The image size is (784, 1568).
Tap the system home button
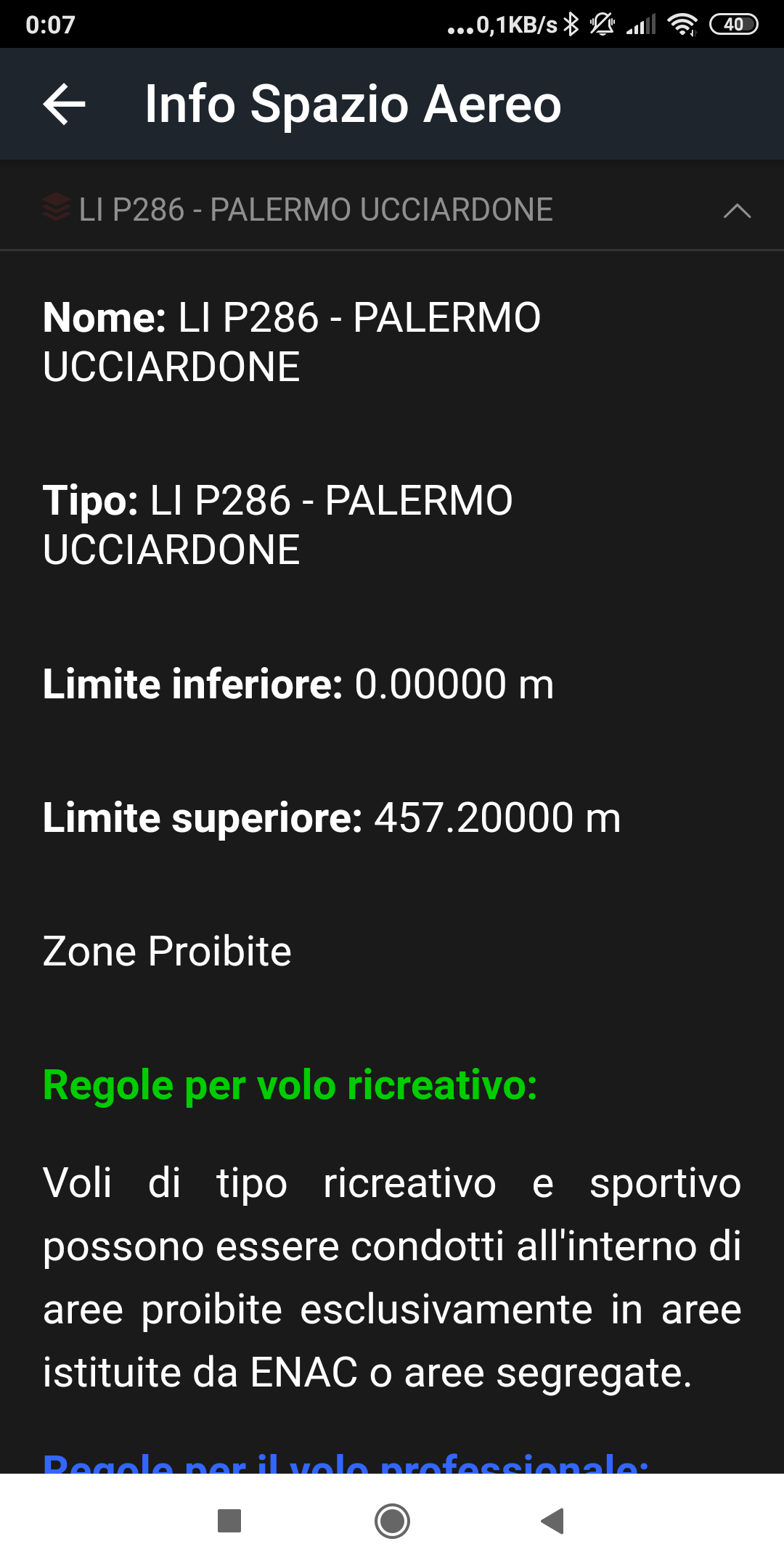click(392, 1521)
